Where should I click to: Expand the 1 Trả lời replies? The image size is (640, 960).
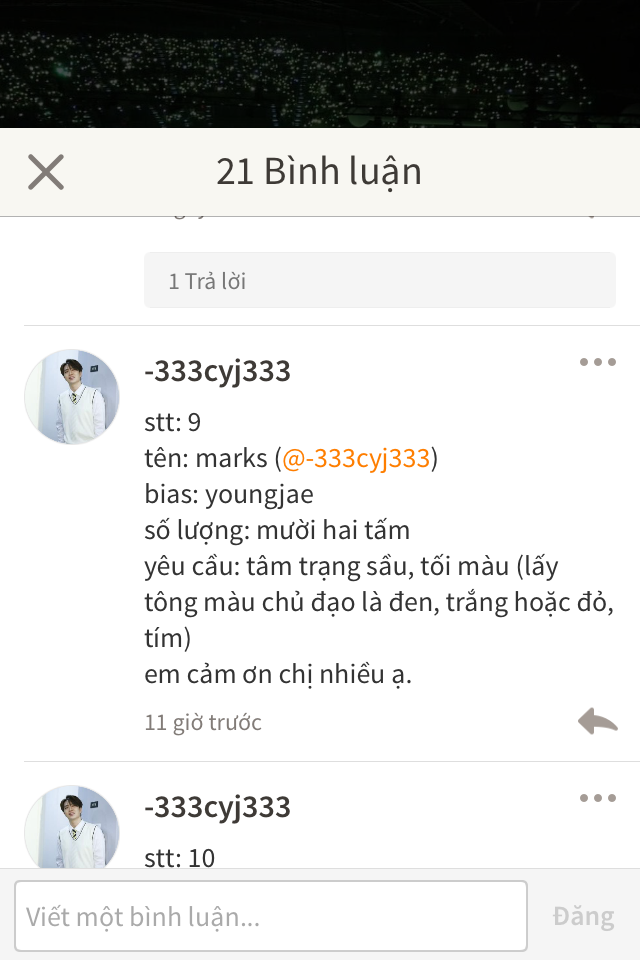point(380,281)
